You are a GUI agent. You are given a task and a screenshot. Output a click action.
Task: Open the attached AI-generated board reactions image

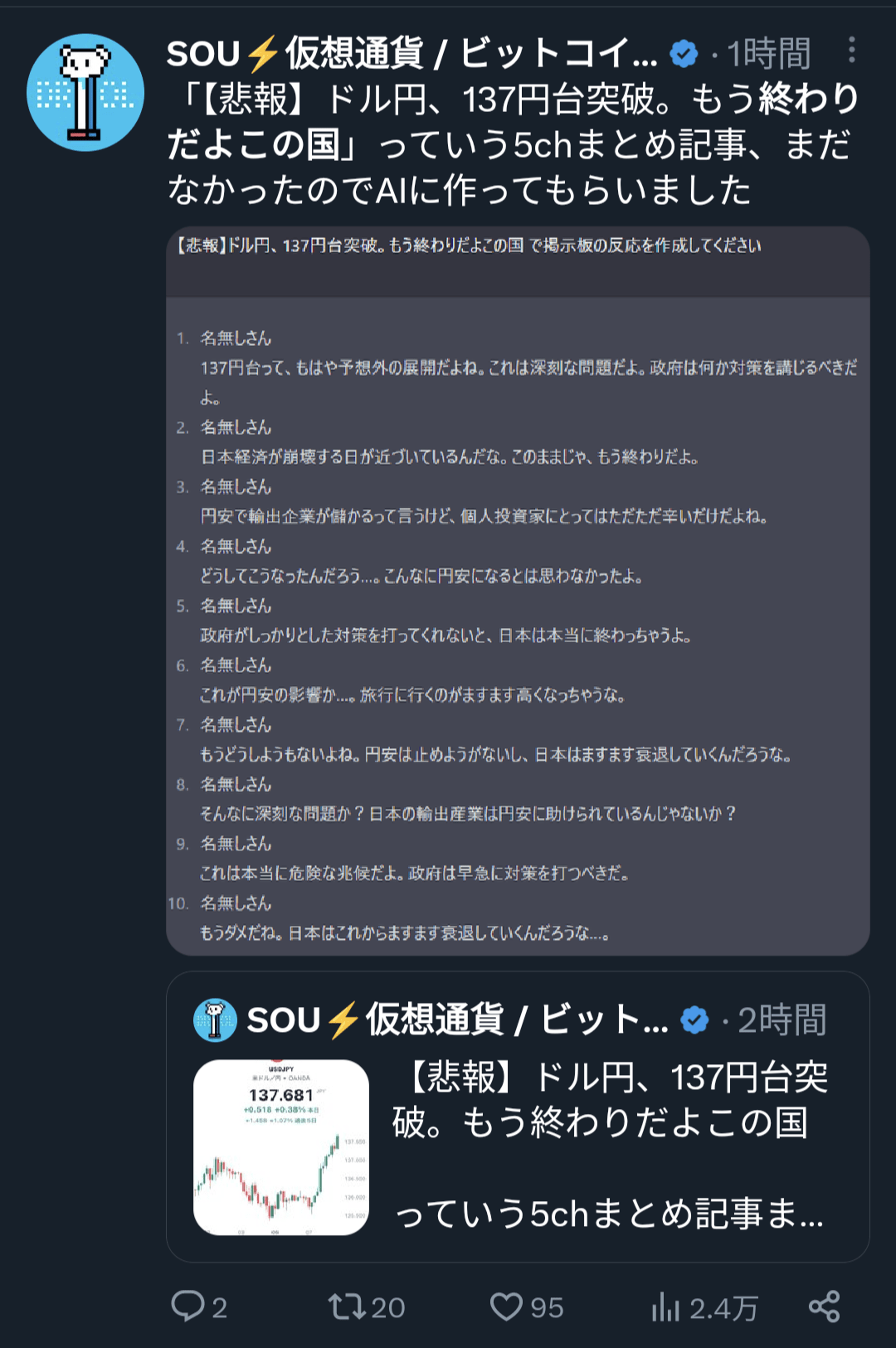tap(518, 591)
